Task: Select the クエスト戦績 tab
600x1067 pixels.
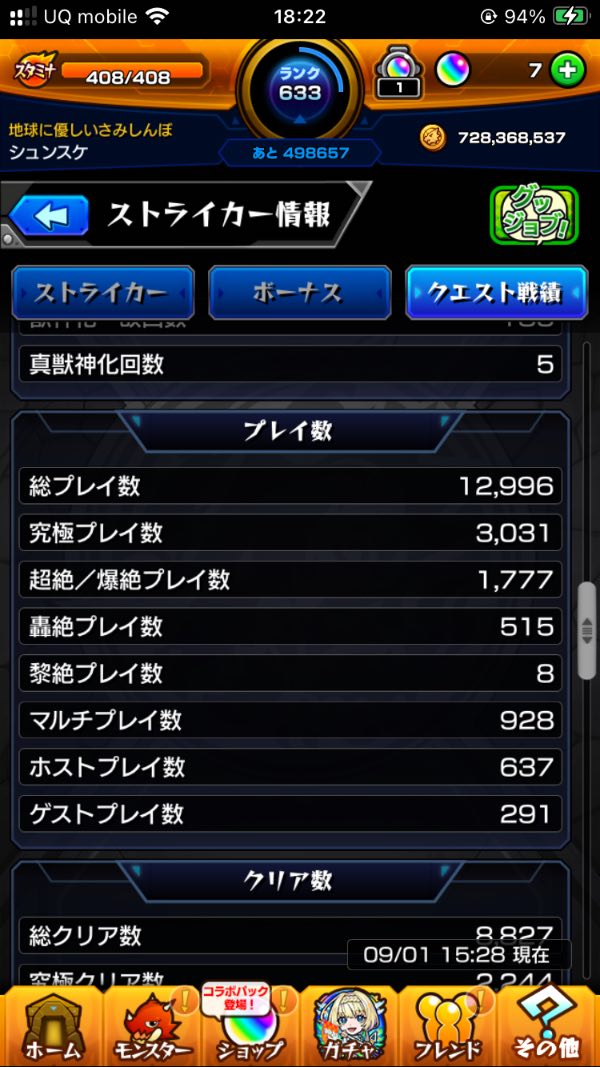Action: 494,293
